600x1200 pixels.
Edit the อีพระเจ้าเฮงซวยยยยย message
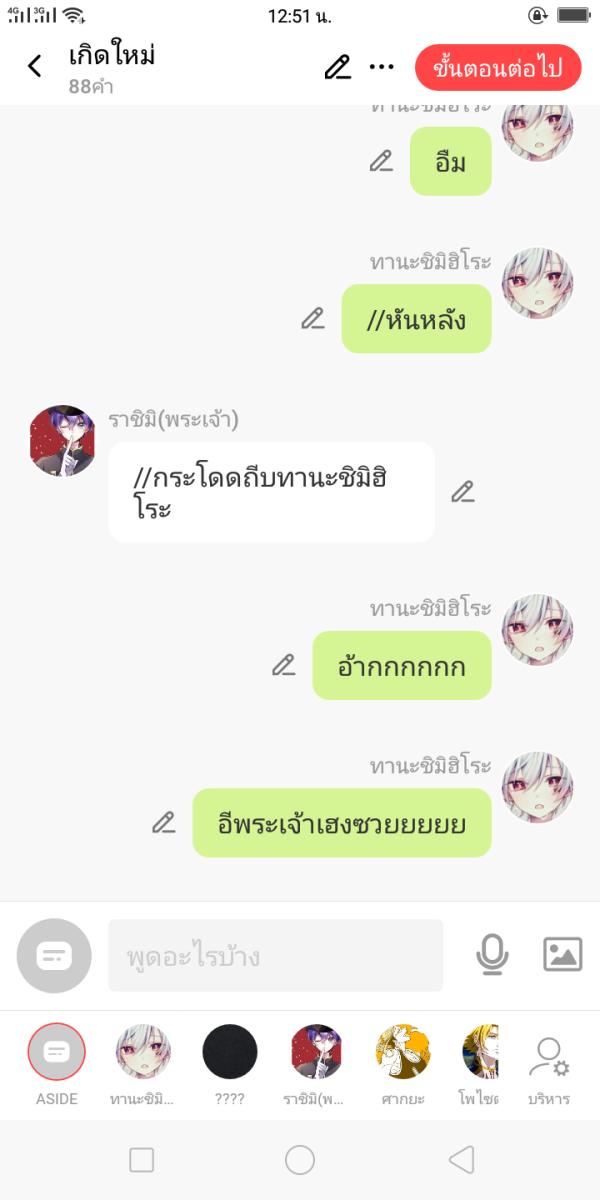164,822
